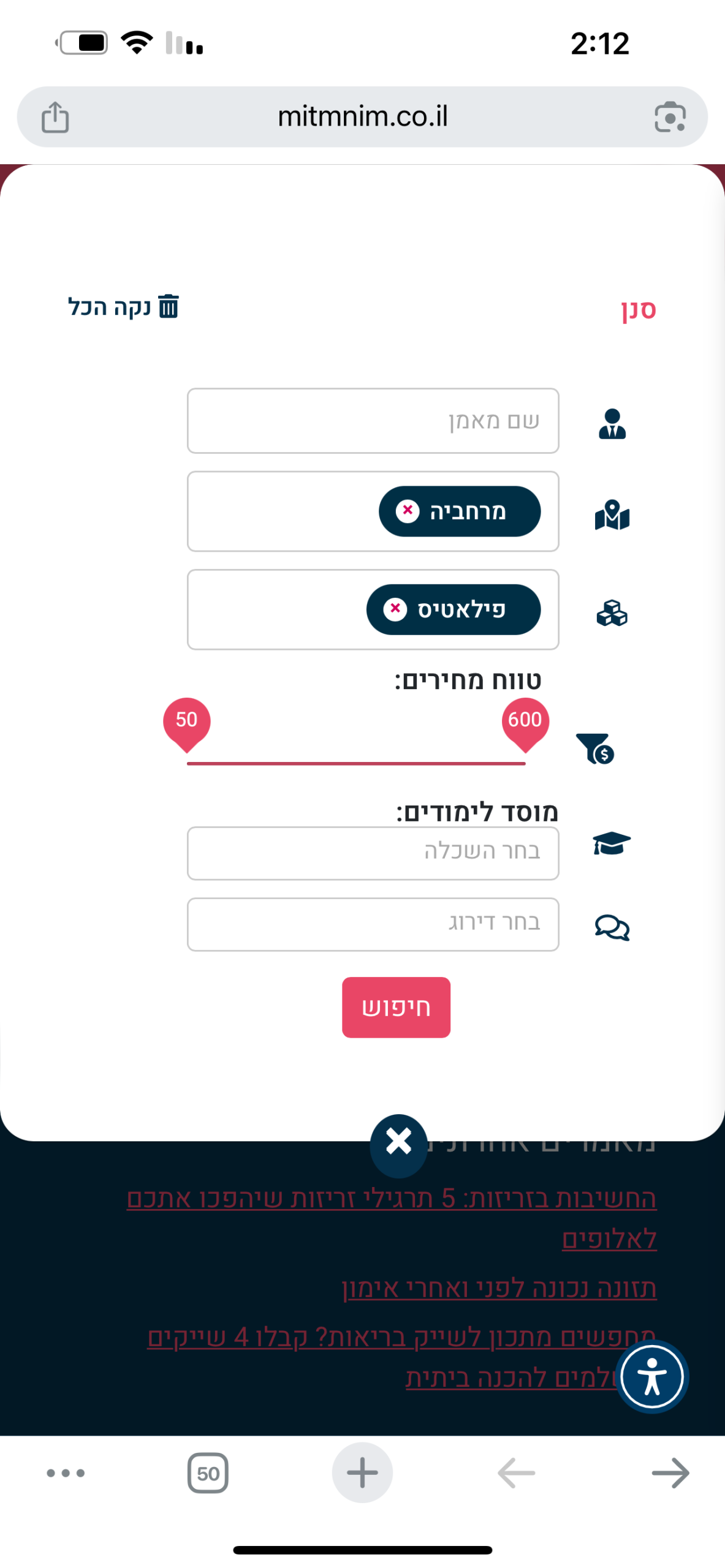The height and width of the screenshot is (1568, 725).
Task: Close the filter panel with the X
Action: (398, 1143)
